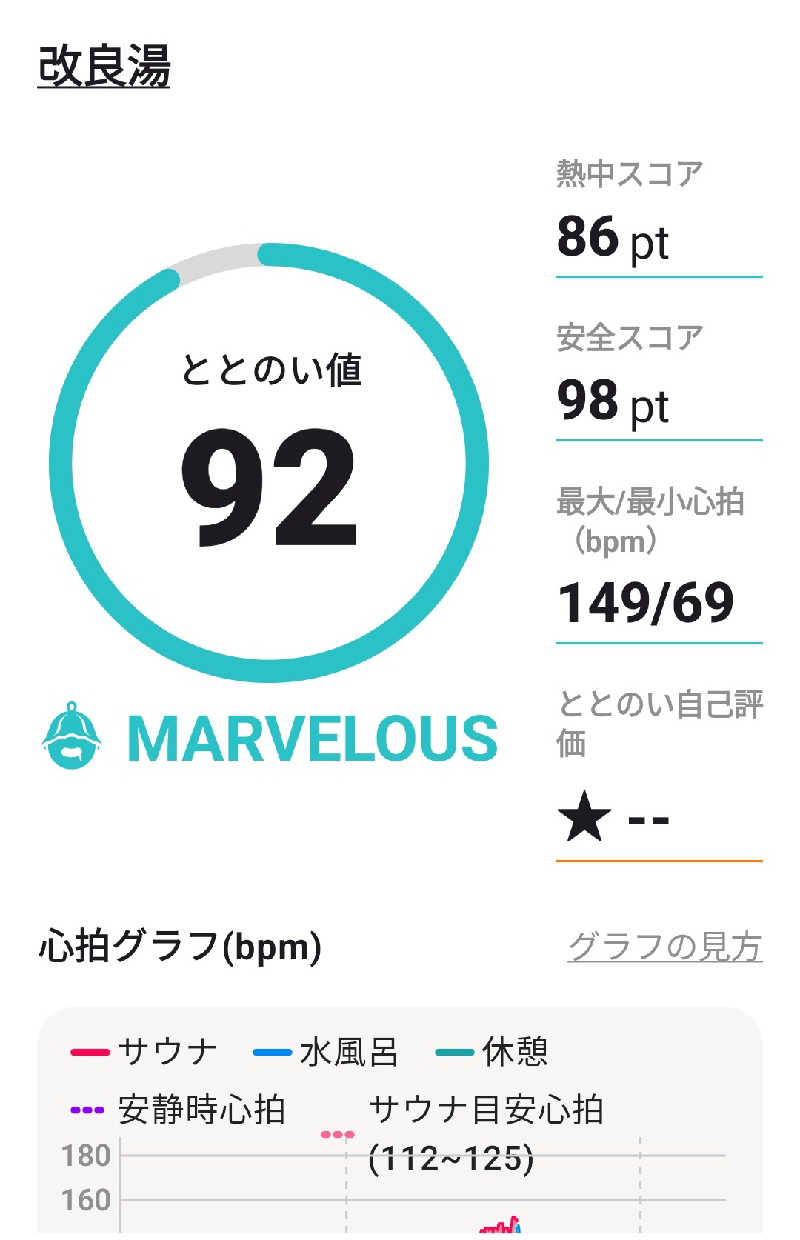Open the 改良湯 facility link
Screen dimensions: 800x1240
point(104,67)
